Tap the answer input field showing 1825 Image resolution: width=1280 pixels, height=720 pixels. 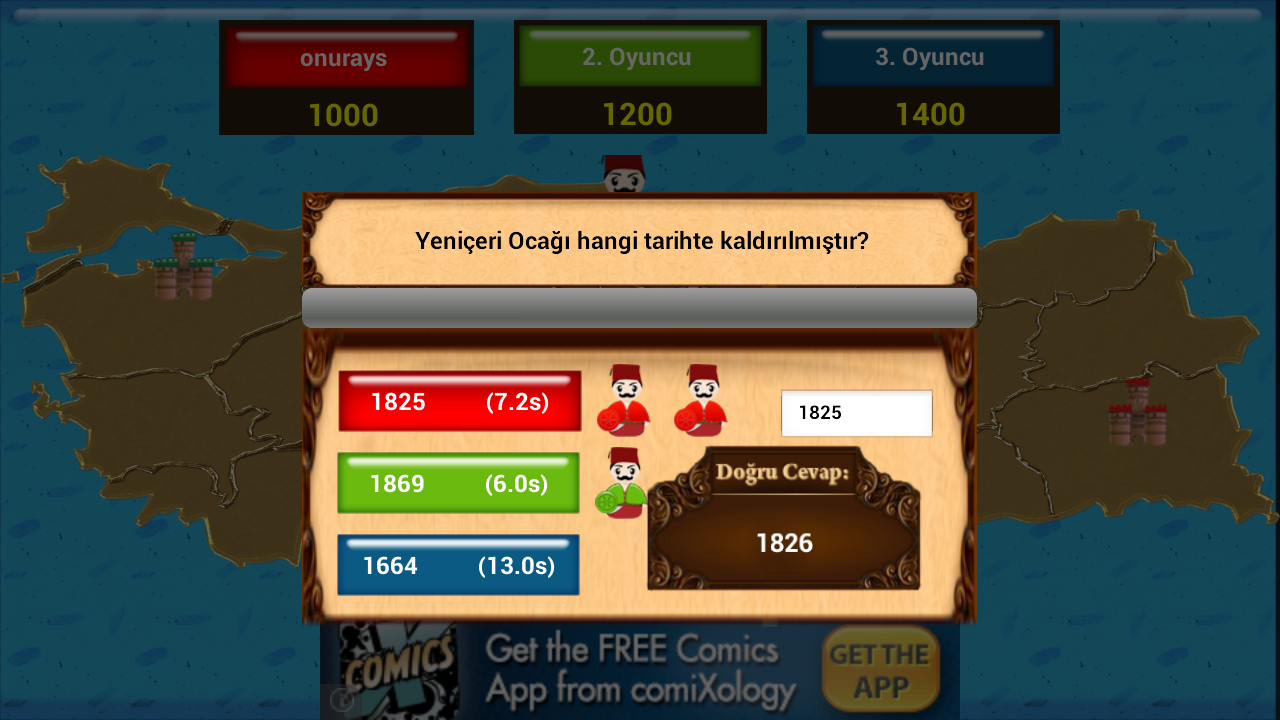[856, 413]
